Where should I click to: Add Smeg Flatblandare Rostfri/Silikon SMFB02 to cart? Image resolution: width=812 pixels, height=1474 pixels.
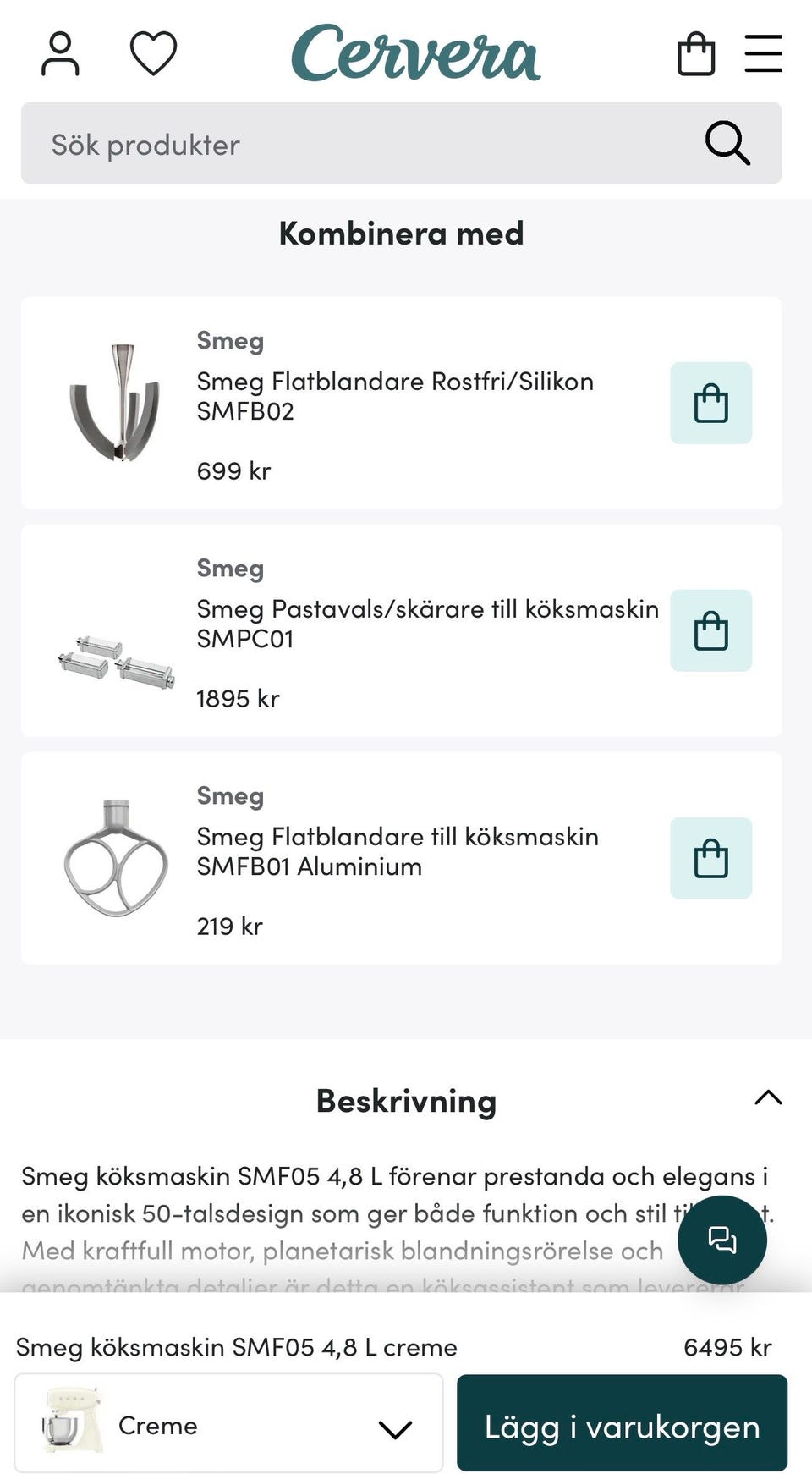pos(710,403)
